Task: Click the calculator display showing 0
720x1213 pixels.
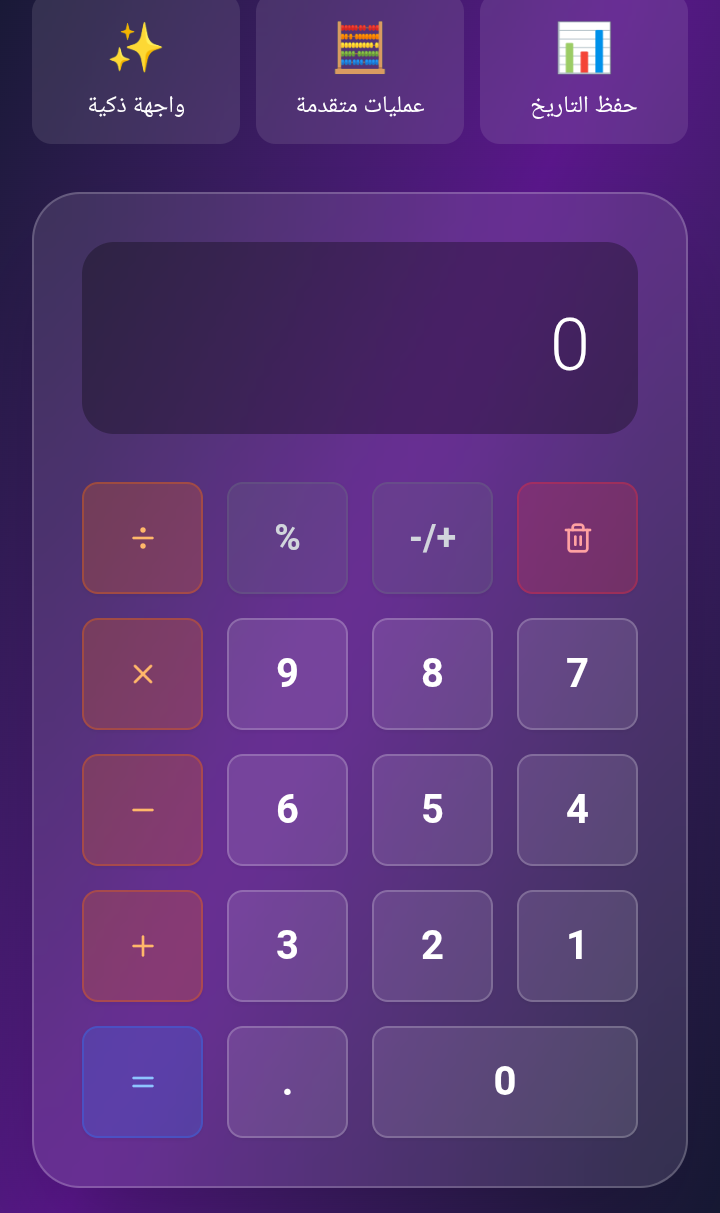Action: click(x=360, y=338)
